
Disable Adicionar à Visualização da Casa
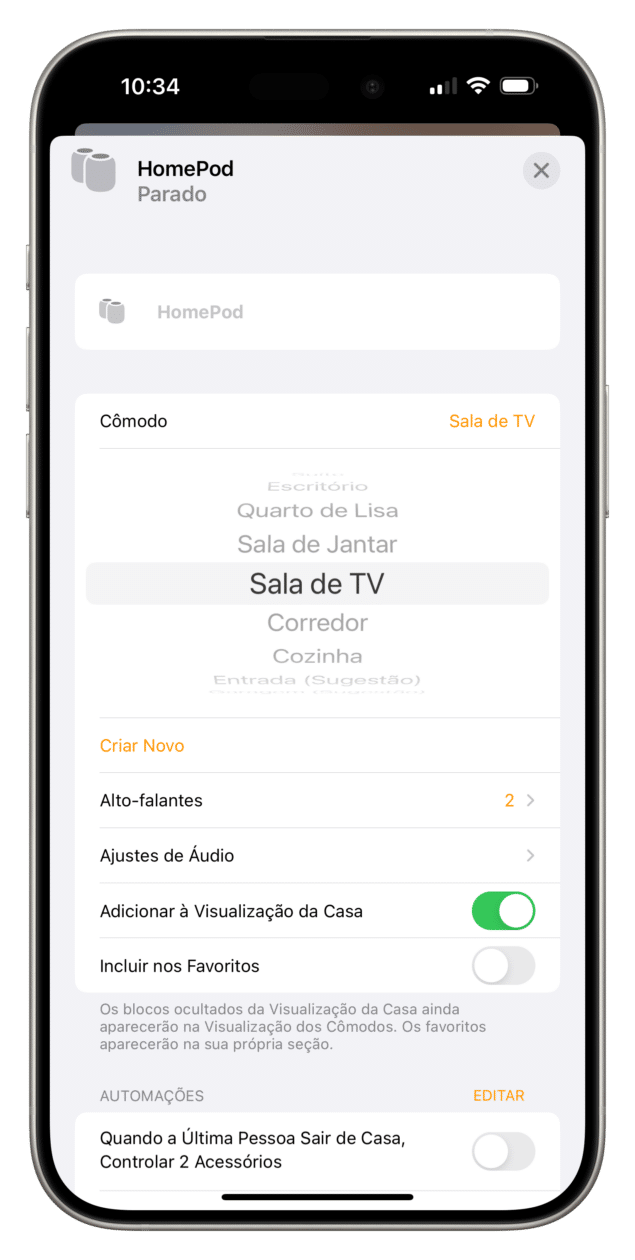click(x=503, y=911)
